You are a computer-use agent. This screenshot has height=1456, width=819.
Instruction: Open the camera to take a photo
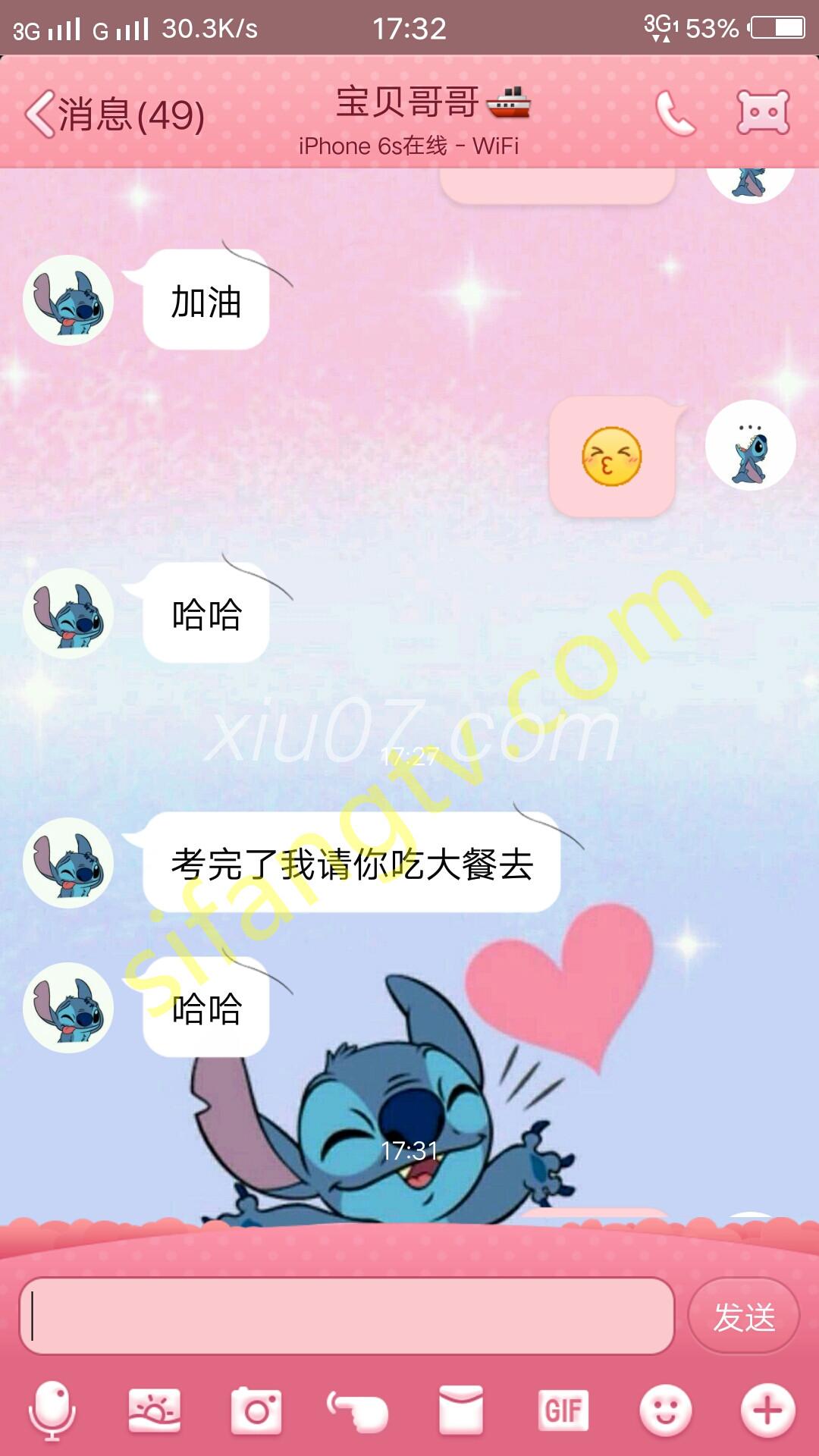point(256,1410)
